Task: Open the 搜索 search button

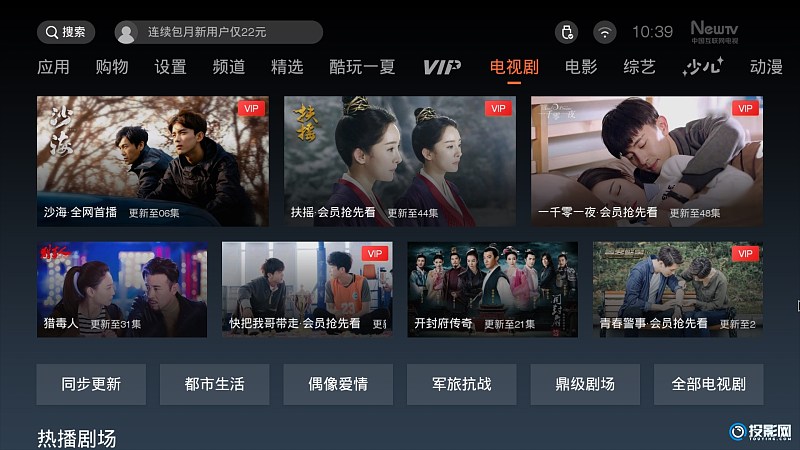Action: click(x=66, y=32)
